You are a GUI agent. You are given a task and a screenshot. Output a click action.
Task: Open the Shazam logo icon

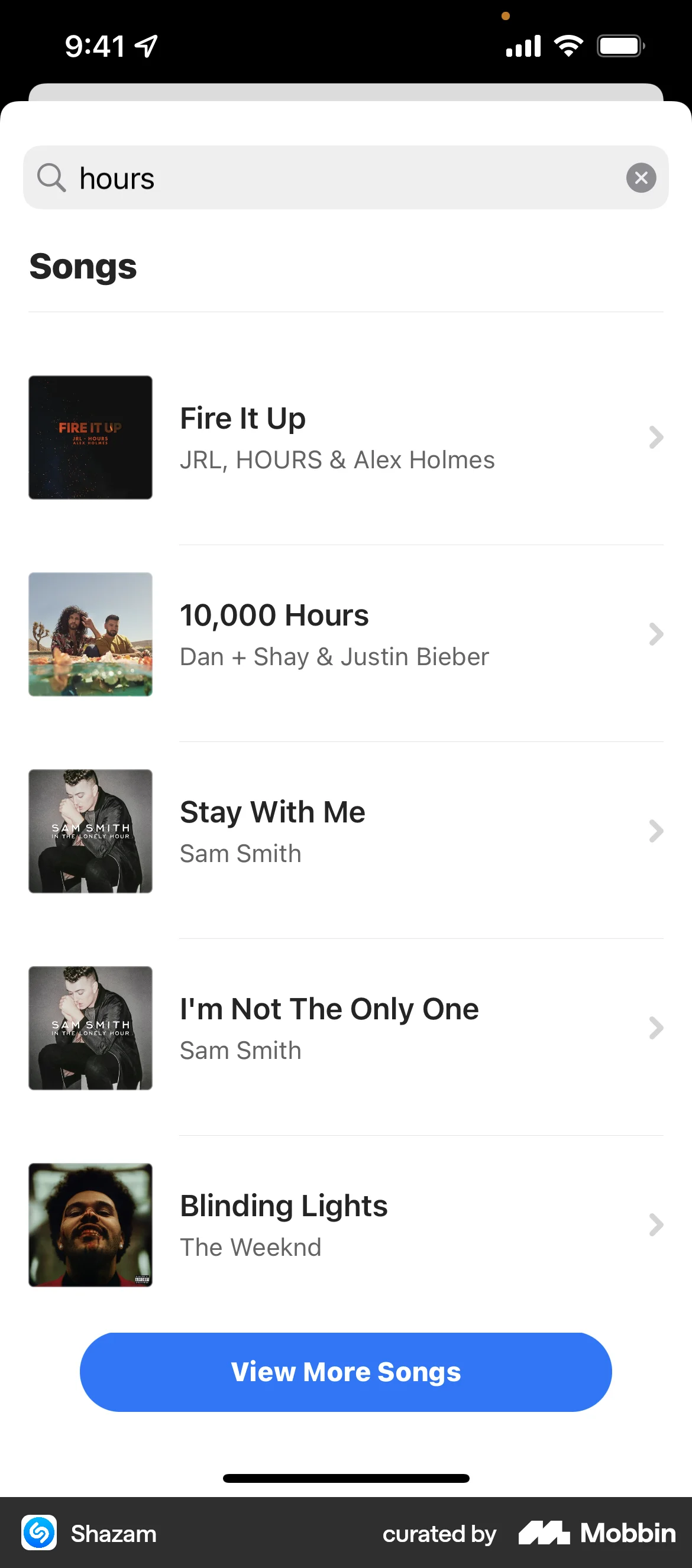[38, 1533]
